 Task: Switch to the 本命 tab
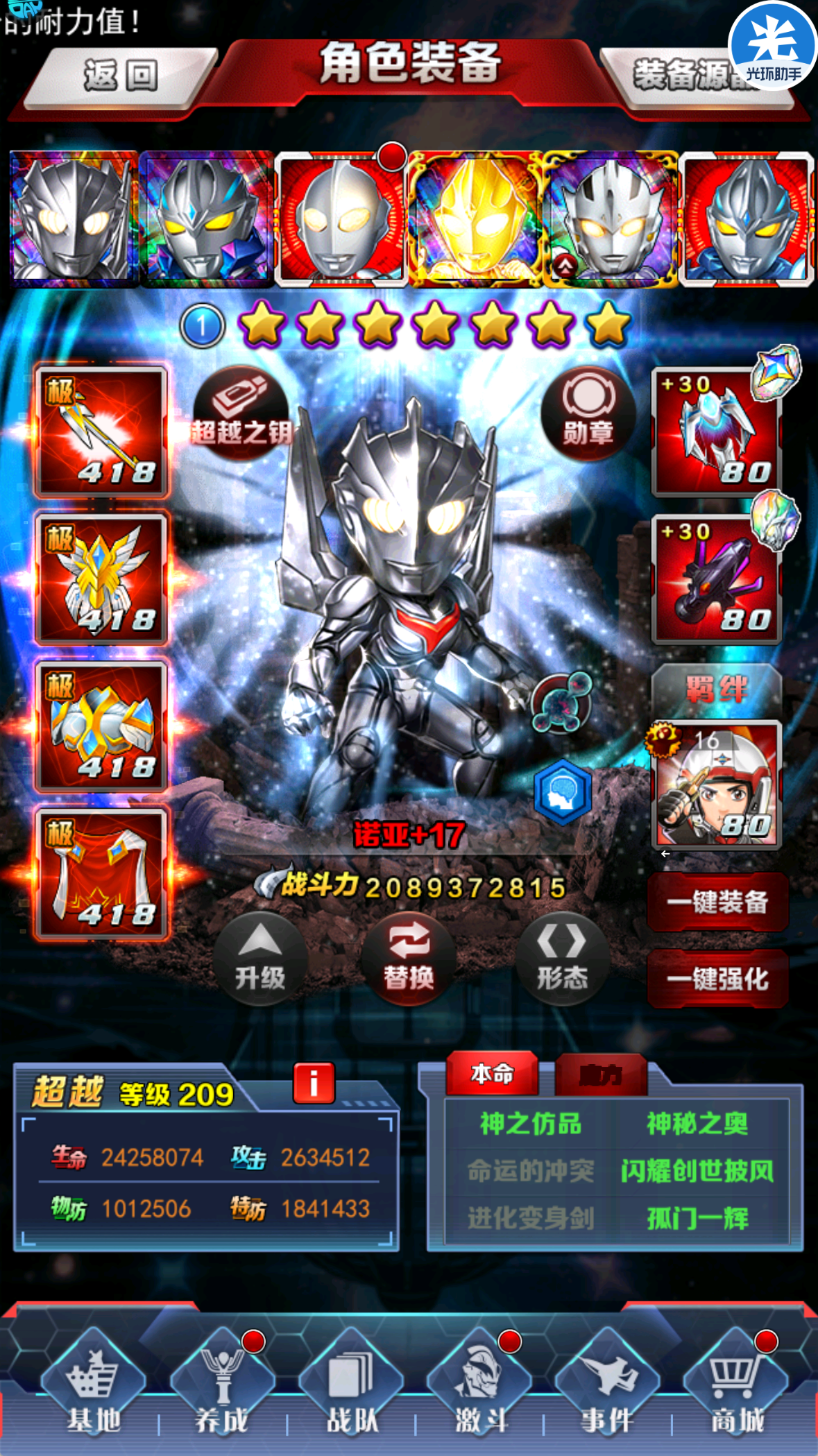tap(492, 1074)
